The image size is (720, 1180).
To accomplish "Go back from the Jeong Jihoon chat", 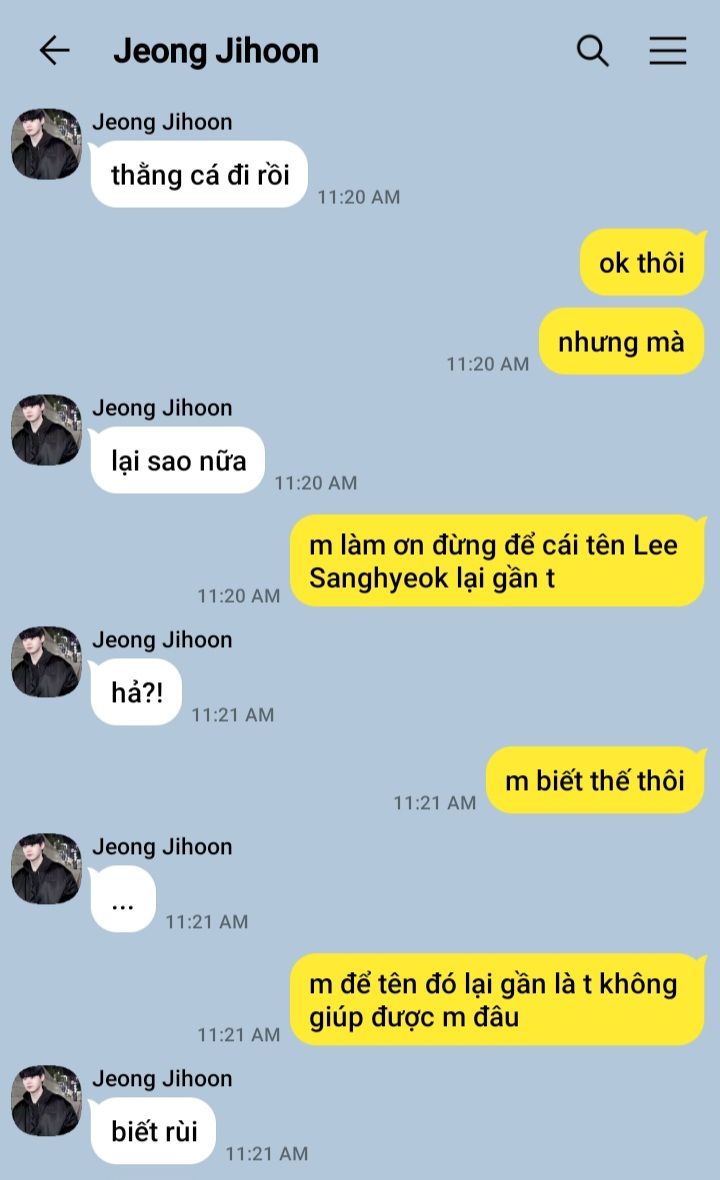I will 54,51.
